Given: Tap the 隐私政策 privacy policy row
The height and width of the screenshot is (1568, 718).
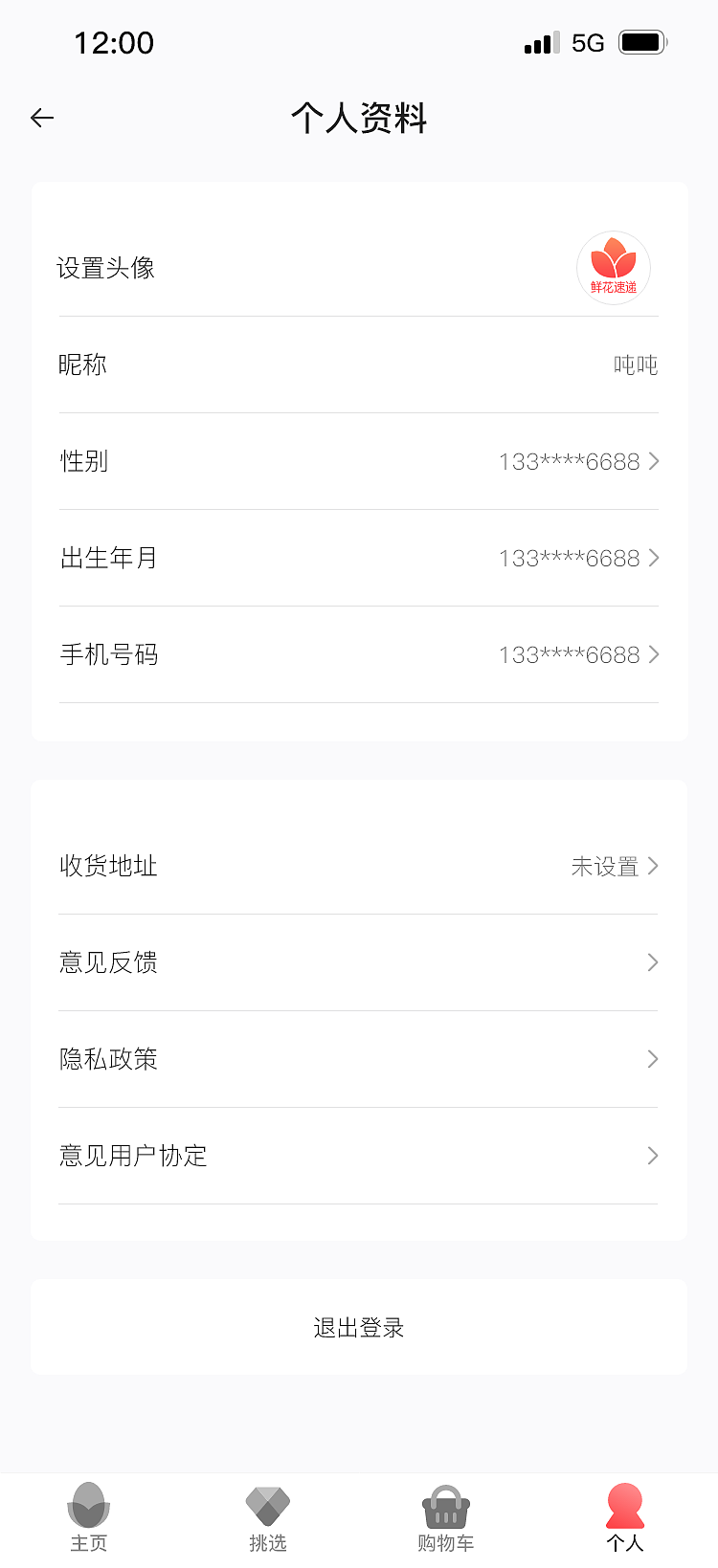Looking at the screenshot, I should click(x=359, y=1059).
